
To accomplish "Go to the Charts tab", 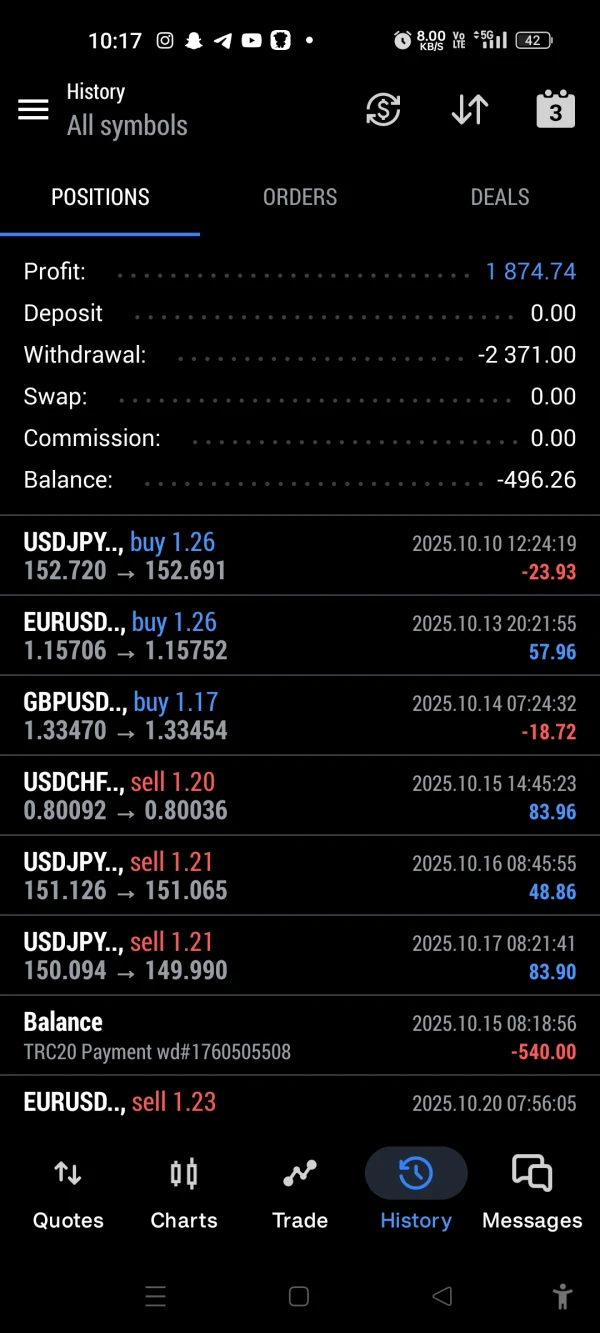I will [184, 1192].
